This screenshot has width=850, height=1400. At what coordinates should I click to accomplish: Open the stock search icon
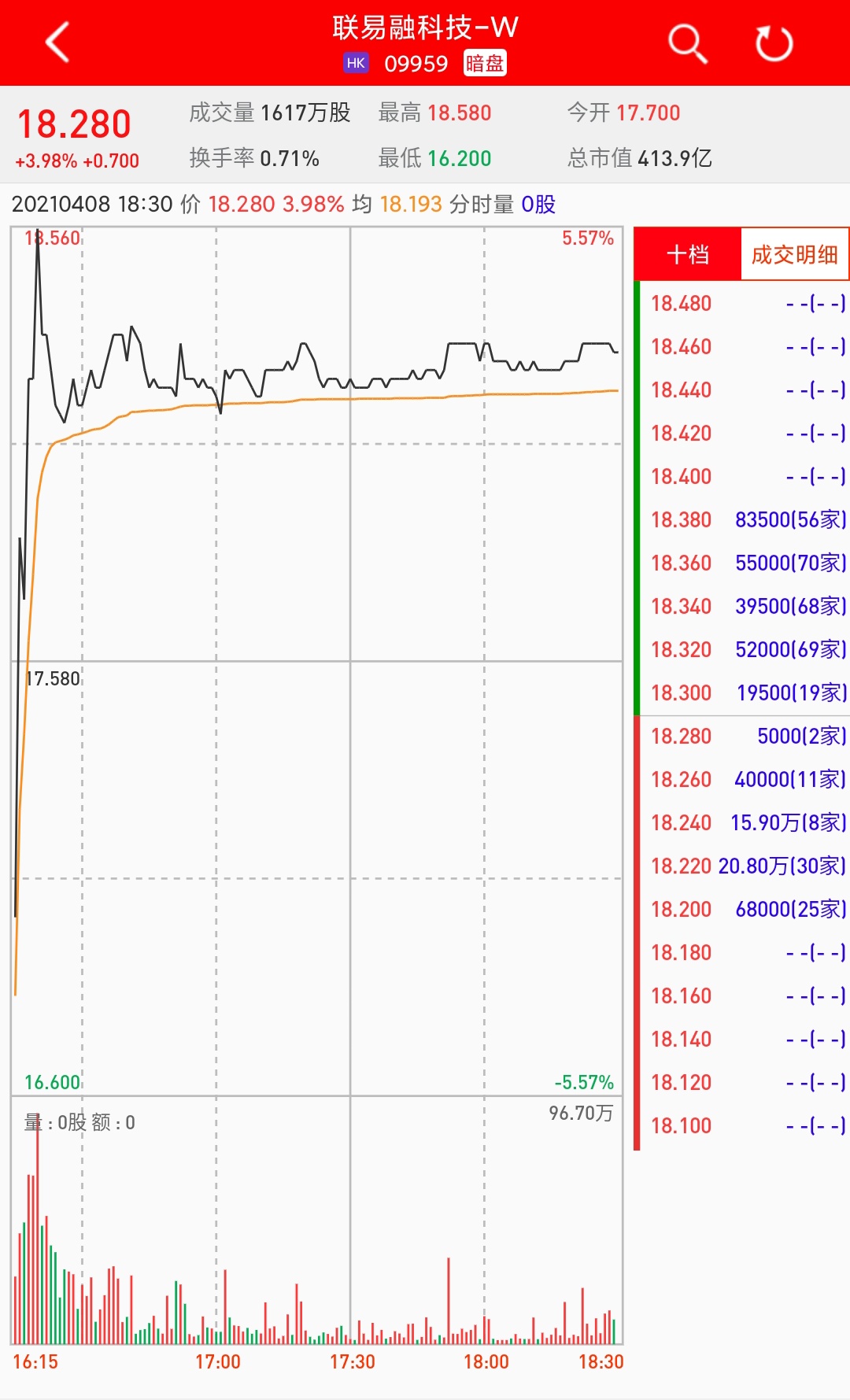point(687,43)
